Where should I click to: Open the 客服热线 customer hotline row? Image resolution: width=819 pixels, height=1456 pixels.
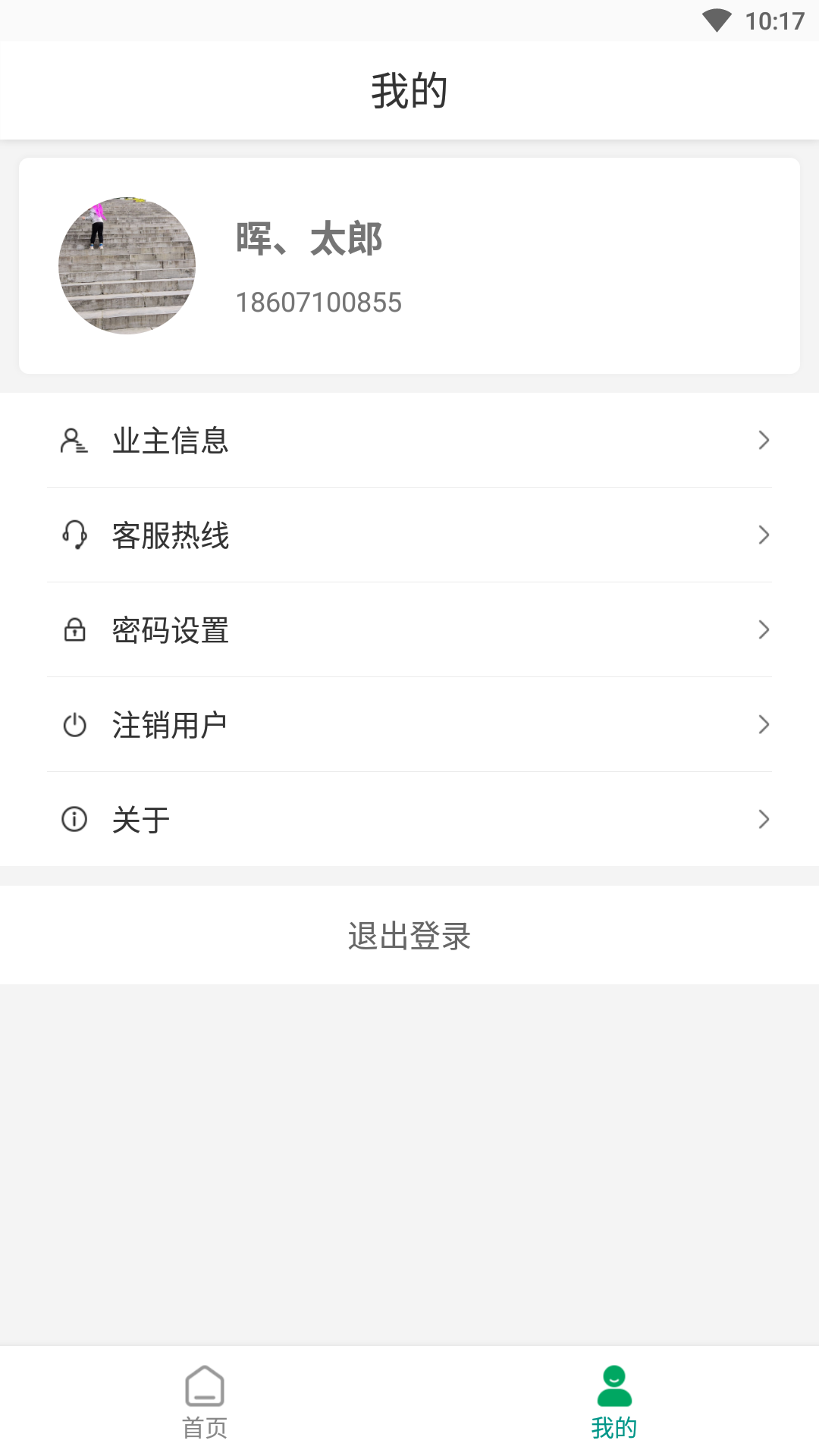pyautogui.click(x=409, y=535)
